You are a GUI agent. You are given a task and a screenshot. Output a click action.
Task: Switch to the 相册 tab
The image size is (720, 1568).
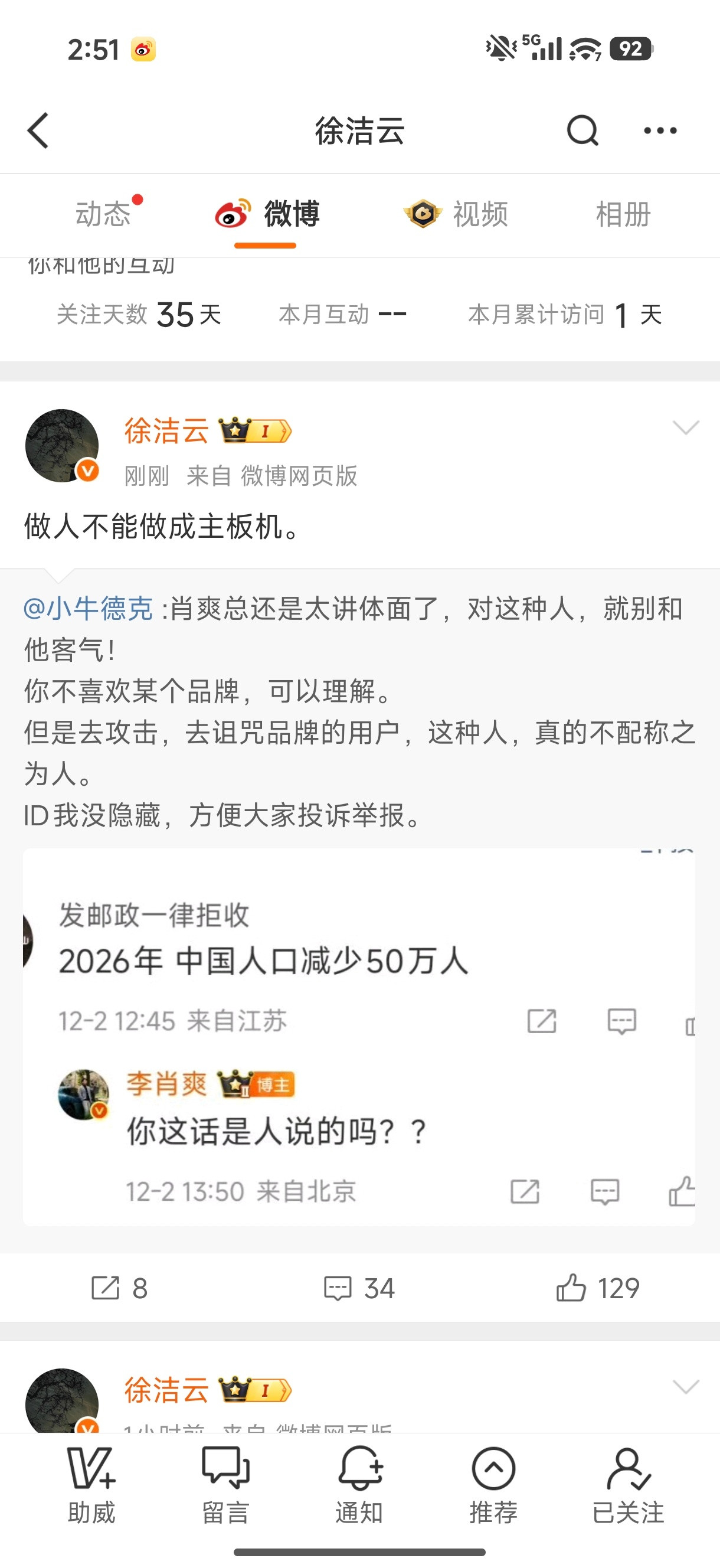coord(621,214)
